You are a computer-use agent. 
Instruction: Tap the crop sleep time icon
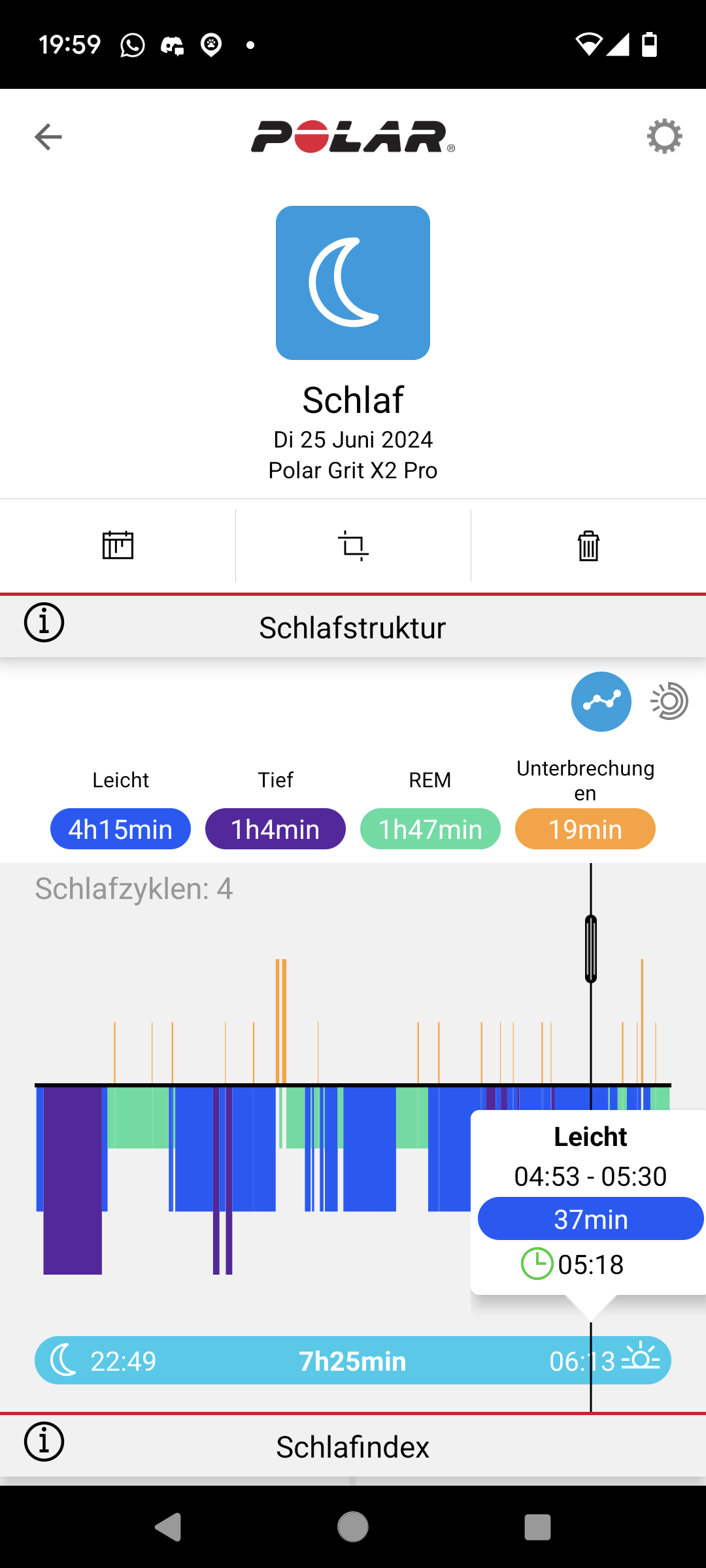click(x=353, y=546)
